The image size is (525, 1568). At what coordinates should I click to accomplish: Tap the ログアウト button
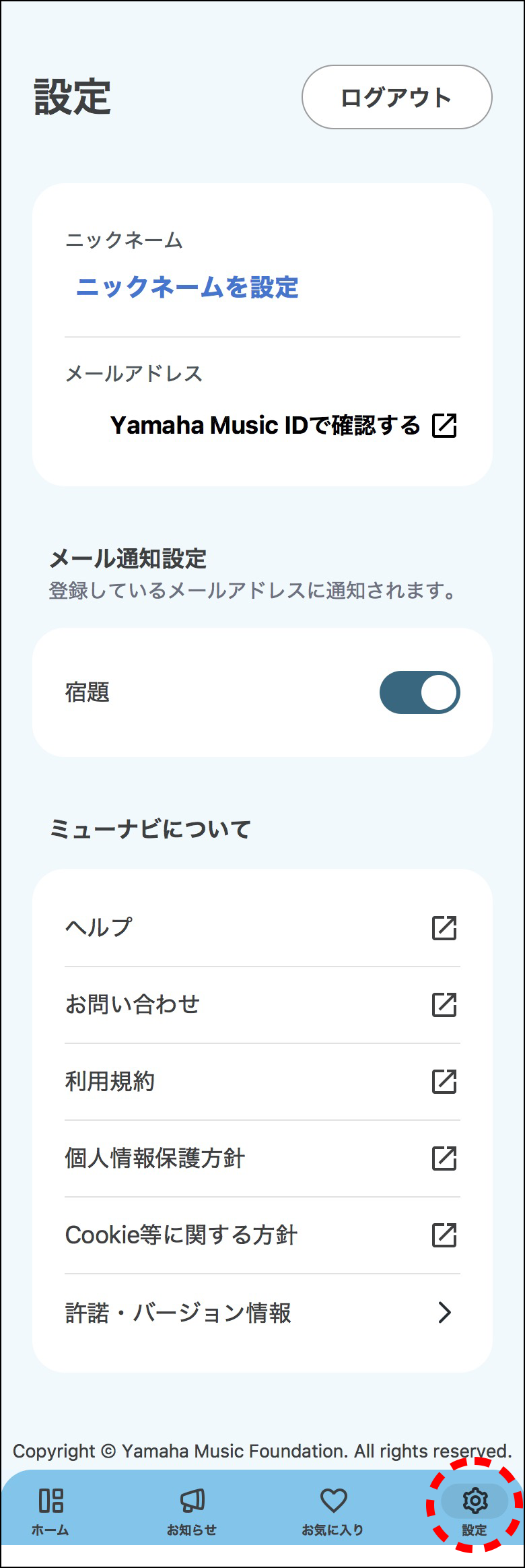pos(396,97)
